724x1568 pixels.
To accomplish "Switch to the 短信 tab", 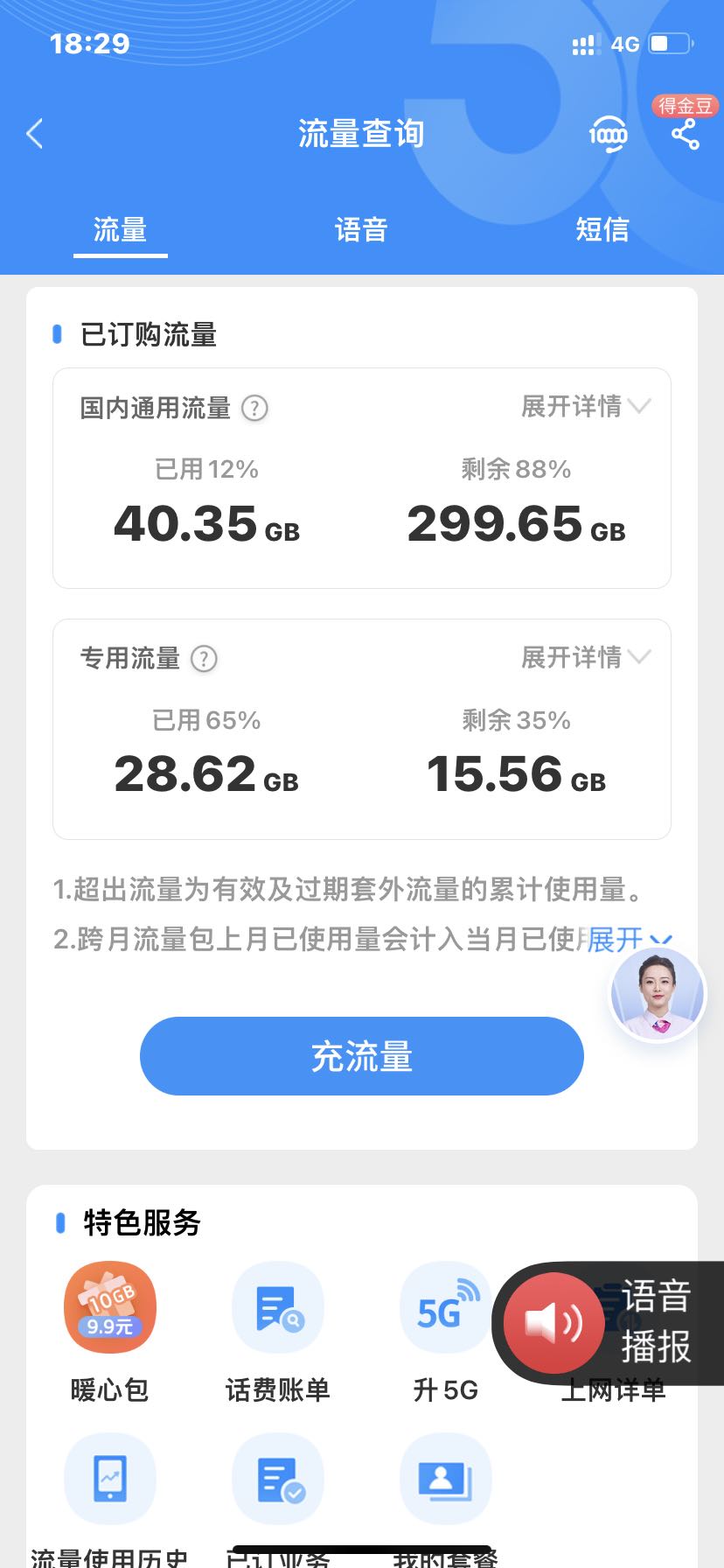I will [x=602, y=229].
